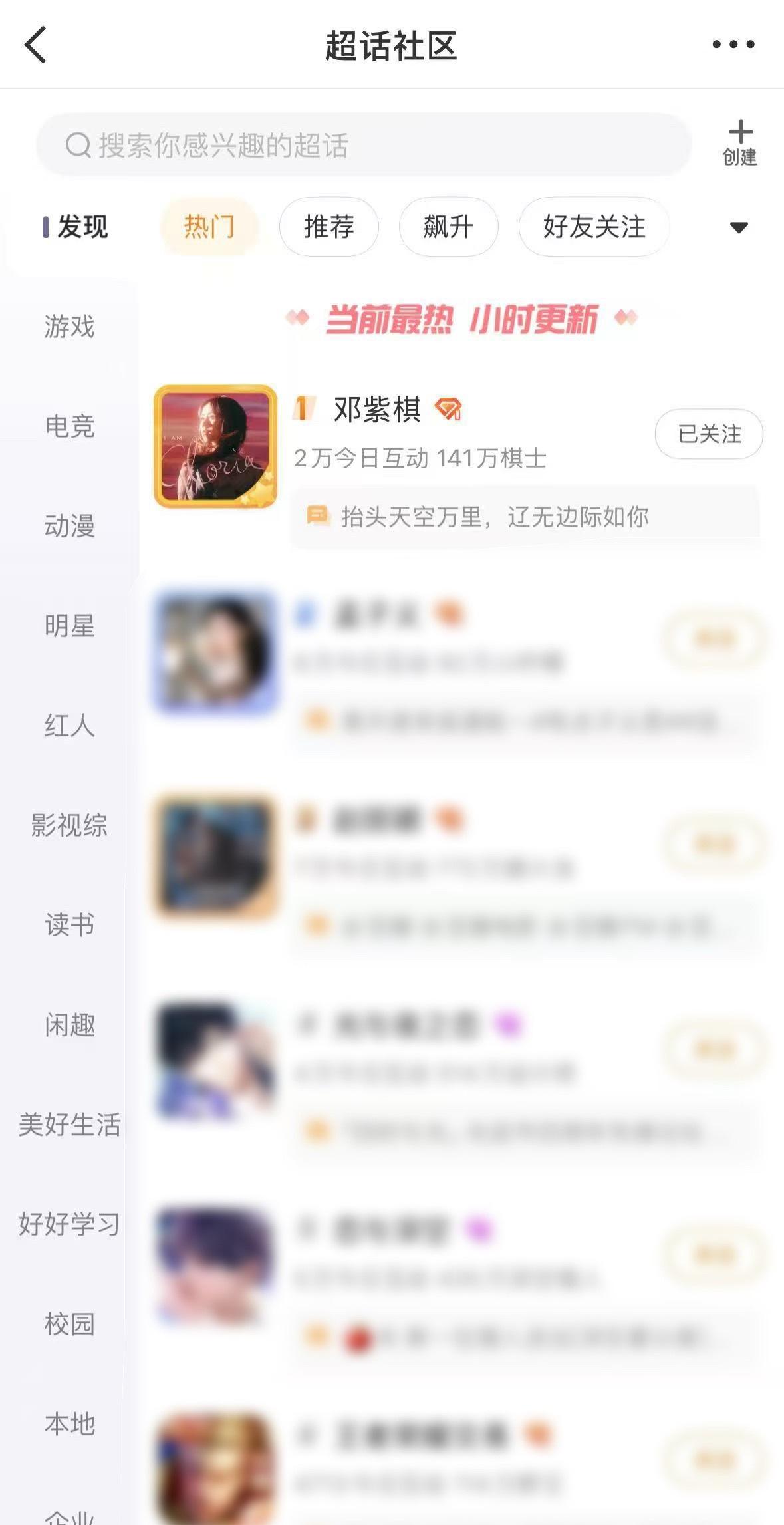Go back from 超话社区
The image size is (784, 1525).
pyautogui.click(x=36, y=45)
